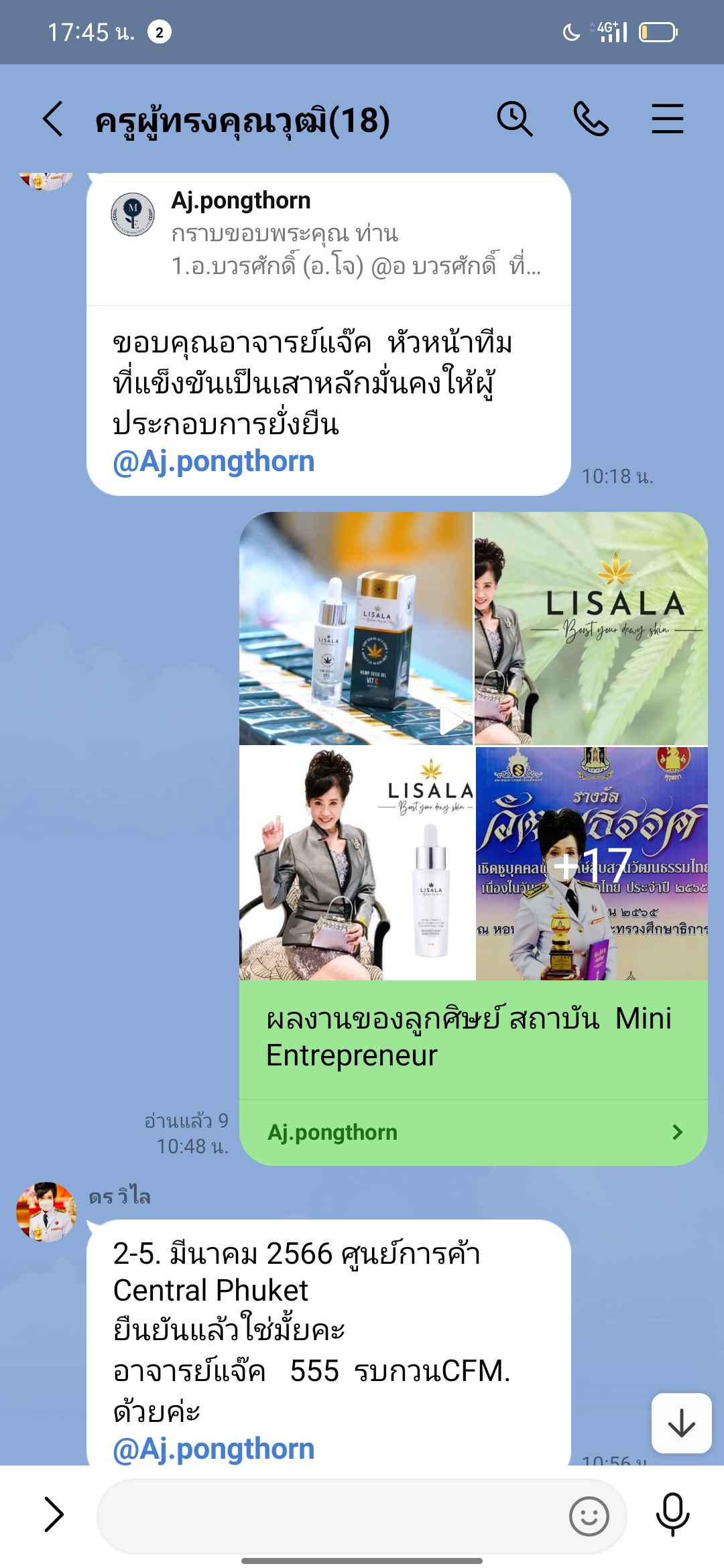View the LISALA woman with serum photo
This screenshot has width=724, height=1568.
coord(356,864)
